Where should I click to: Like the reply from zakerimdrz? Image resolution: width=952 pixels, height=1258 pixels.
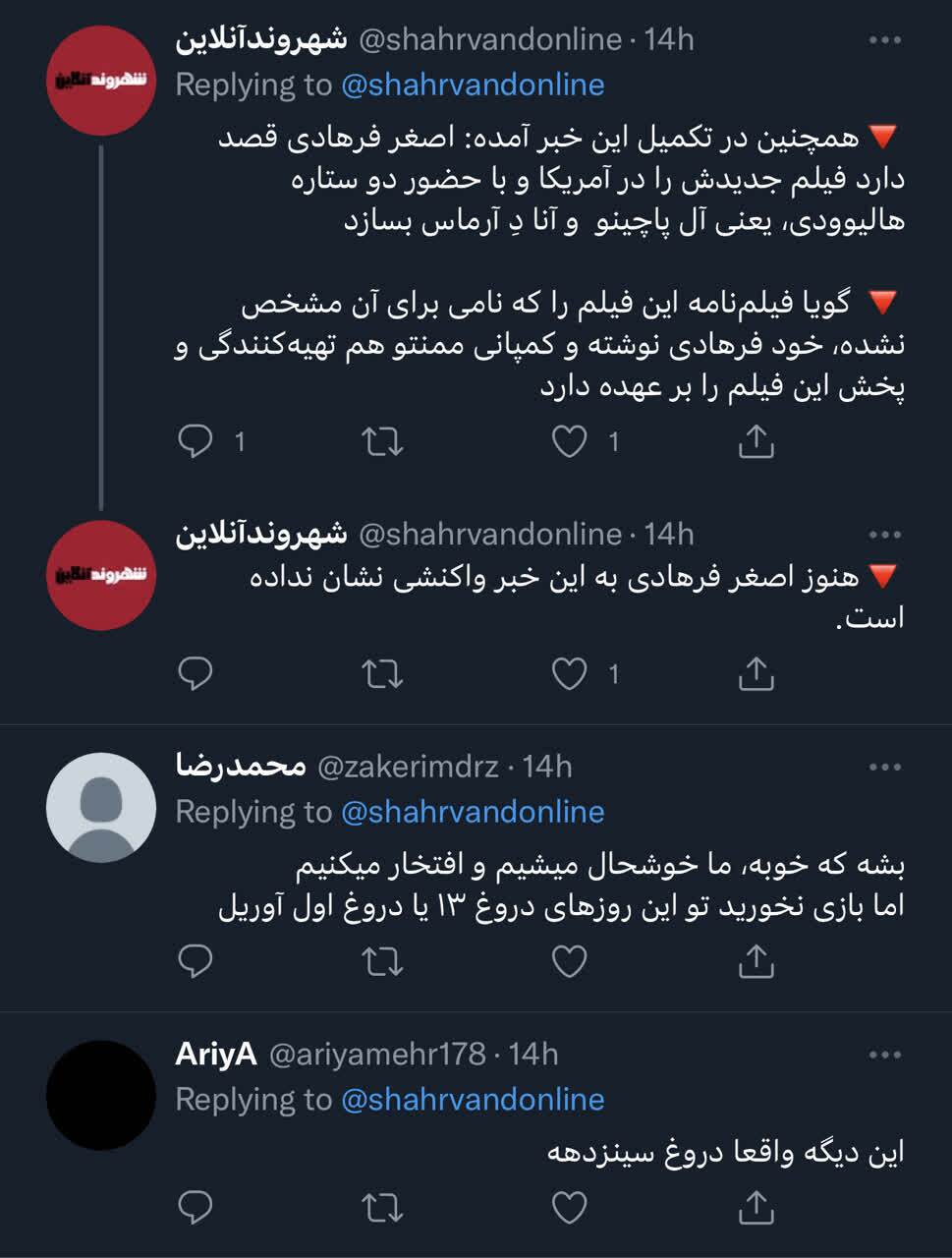point(569,961)
